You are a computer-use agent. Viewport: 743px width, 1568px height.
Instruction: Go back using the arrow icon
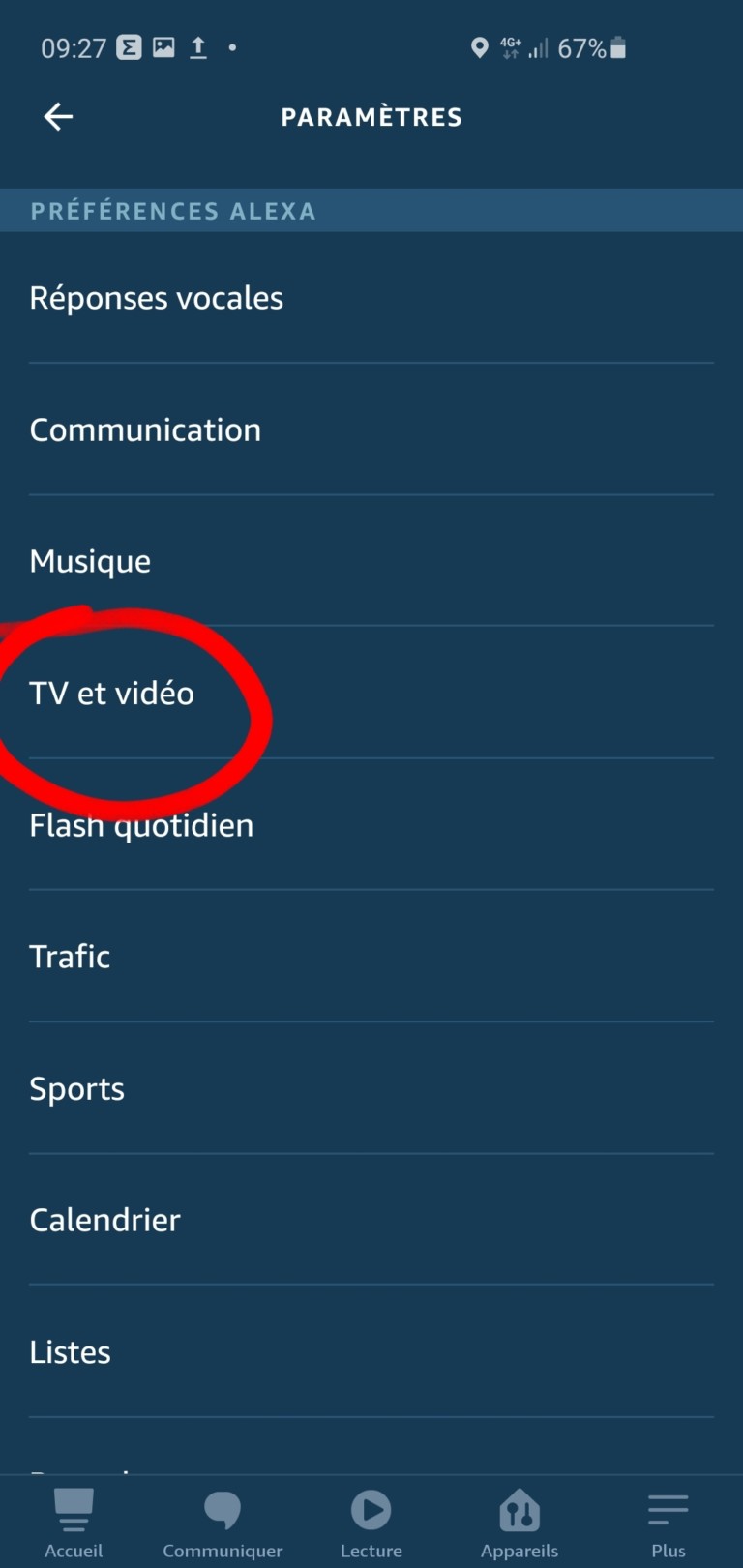click(x=58, y=117)
